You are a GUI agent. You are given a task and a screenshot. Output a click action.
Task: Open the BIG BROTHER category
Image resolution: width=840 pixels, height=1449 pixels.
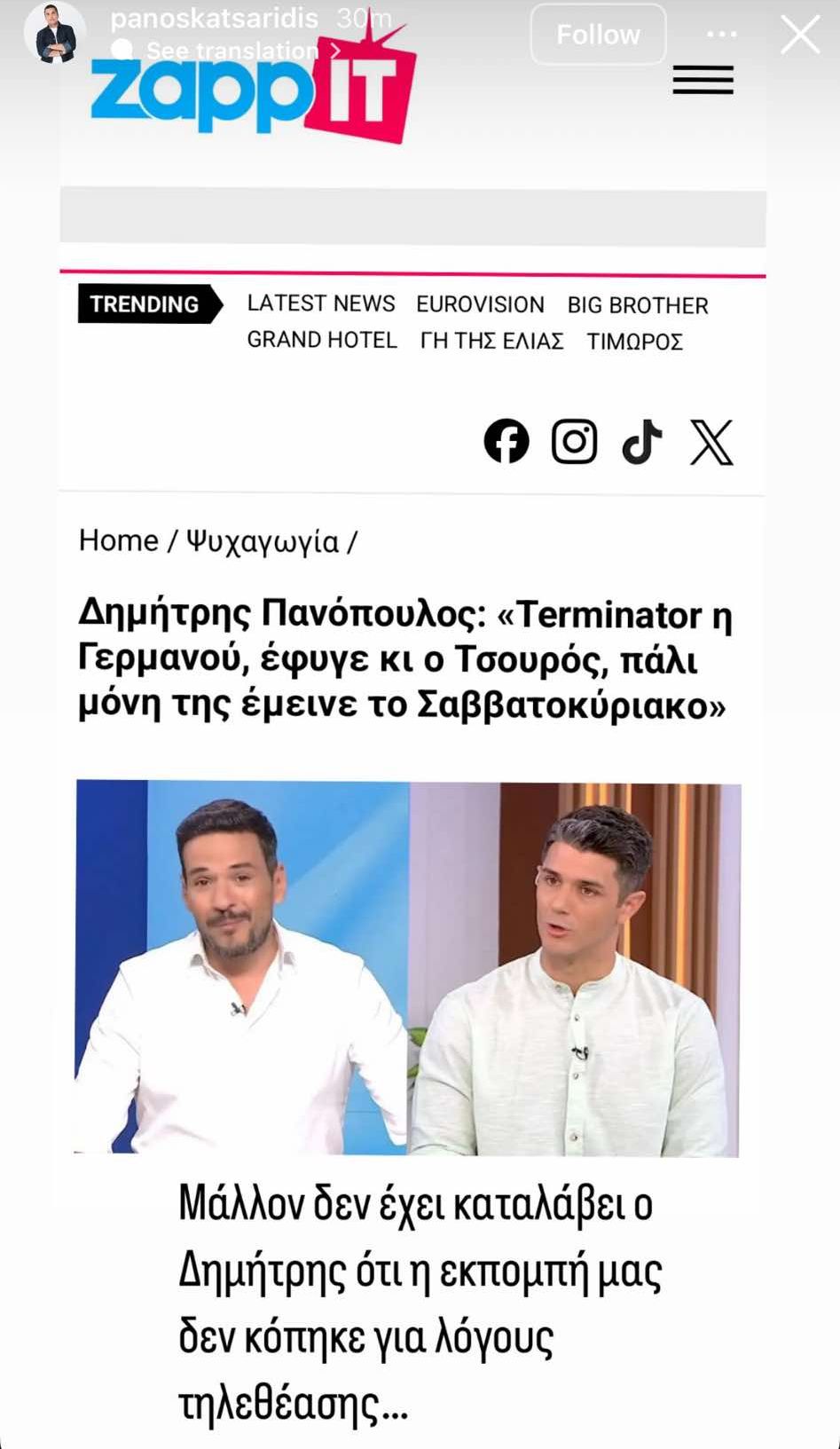(638, 304)
